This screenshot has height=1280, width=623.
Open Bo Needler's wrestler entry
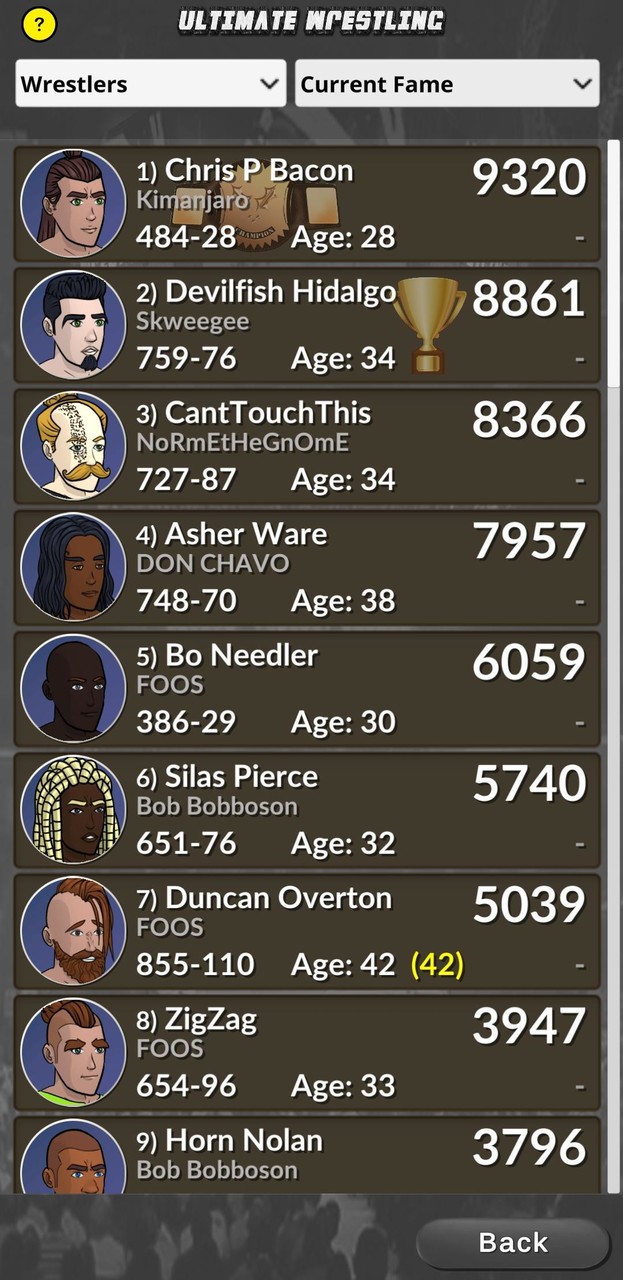coord(307,688)
